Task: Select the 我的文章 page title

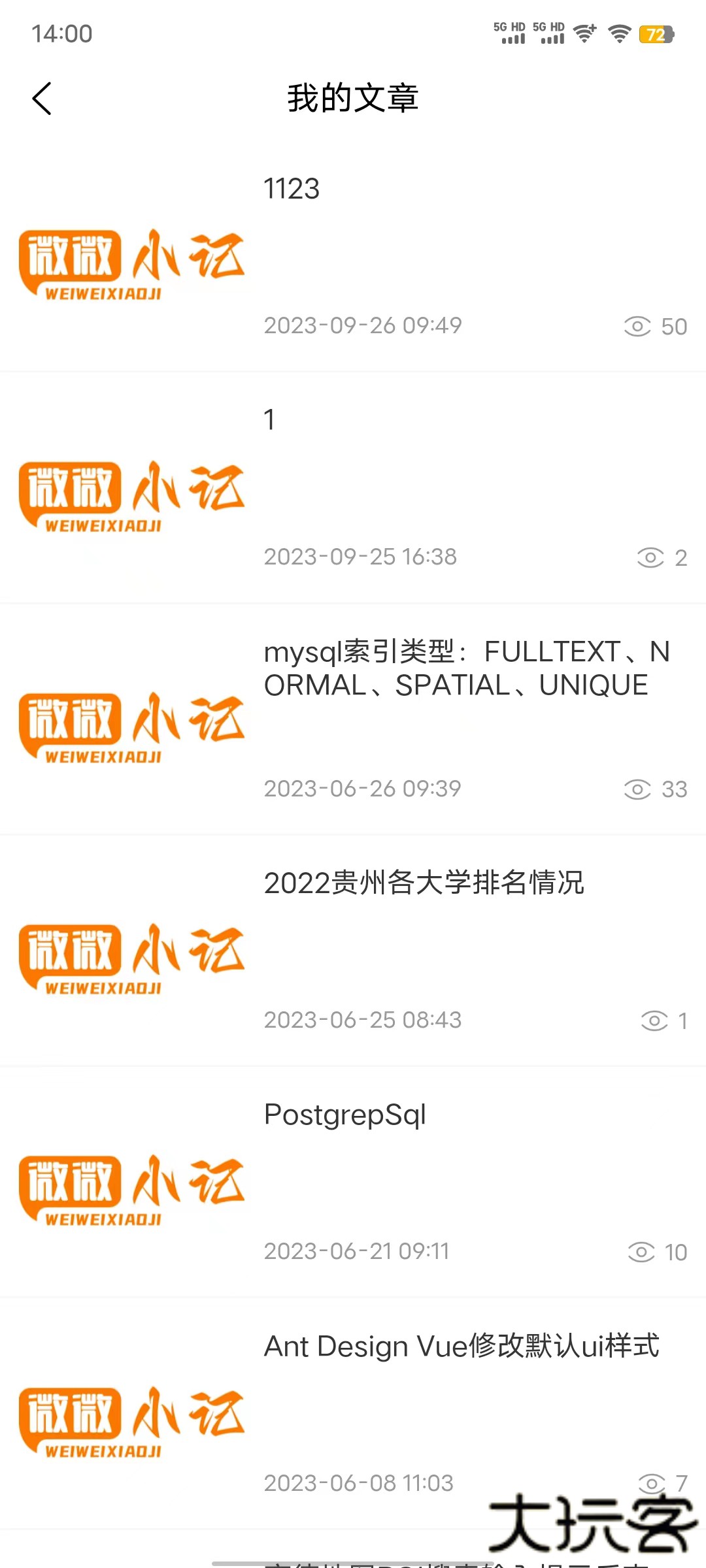Action: (x=353, y=98)
